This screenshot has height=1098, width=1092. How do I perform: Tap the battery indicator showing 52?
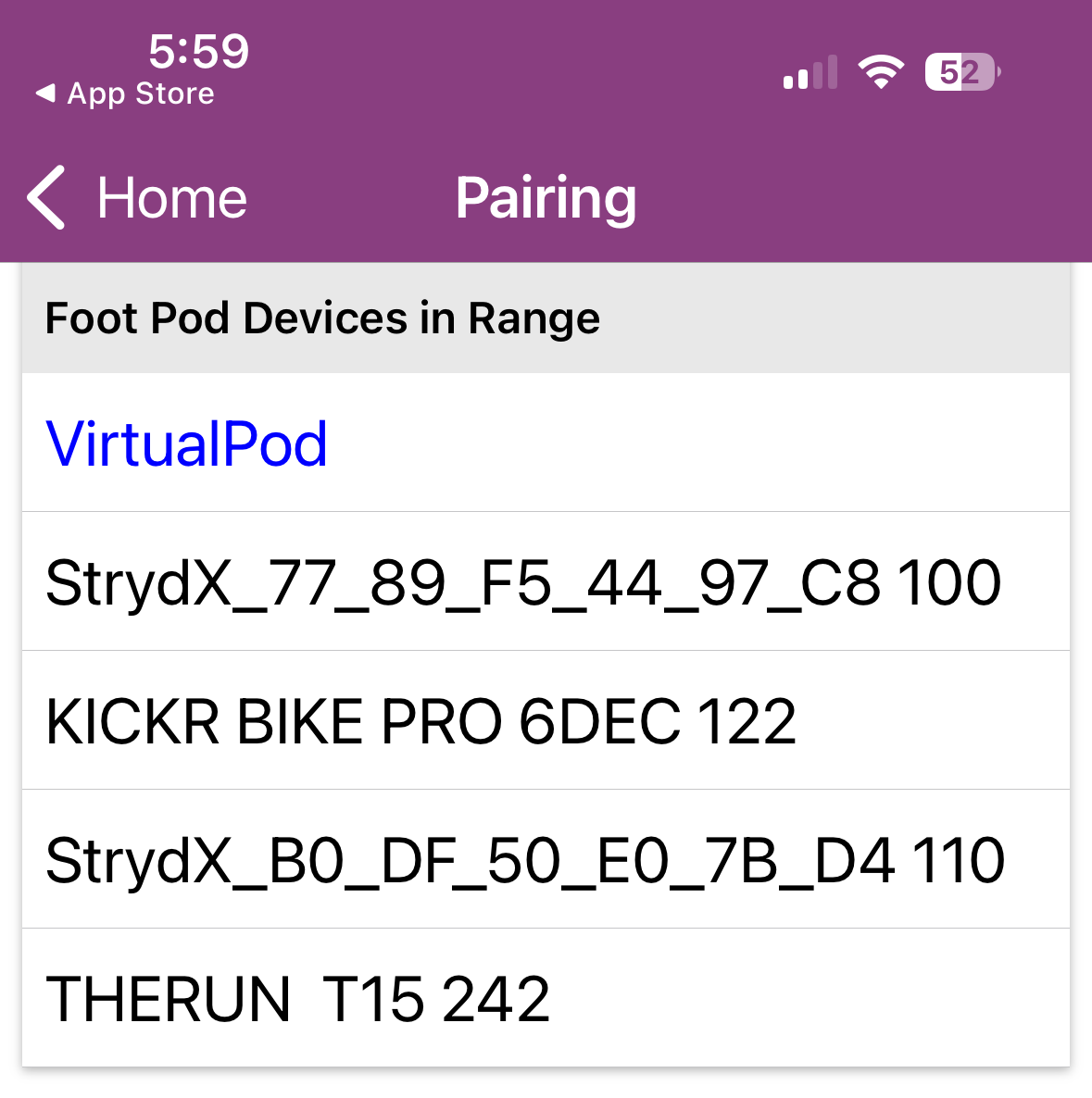click(959, 70)
